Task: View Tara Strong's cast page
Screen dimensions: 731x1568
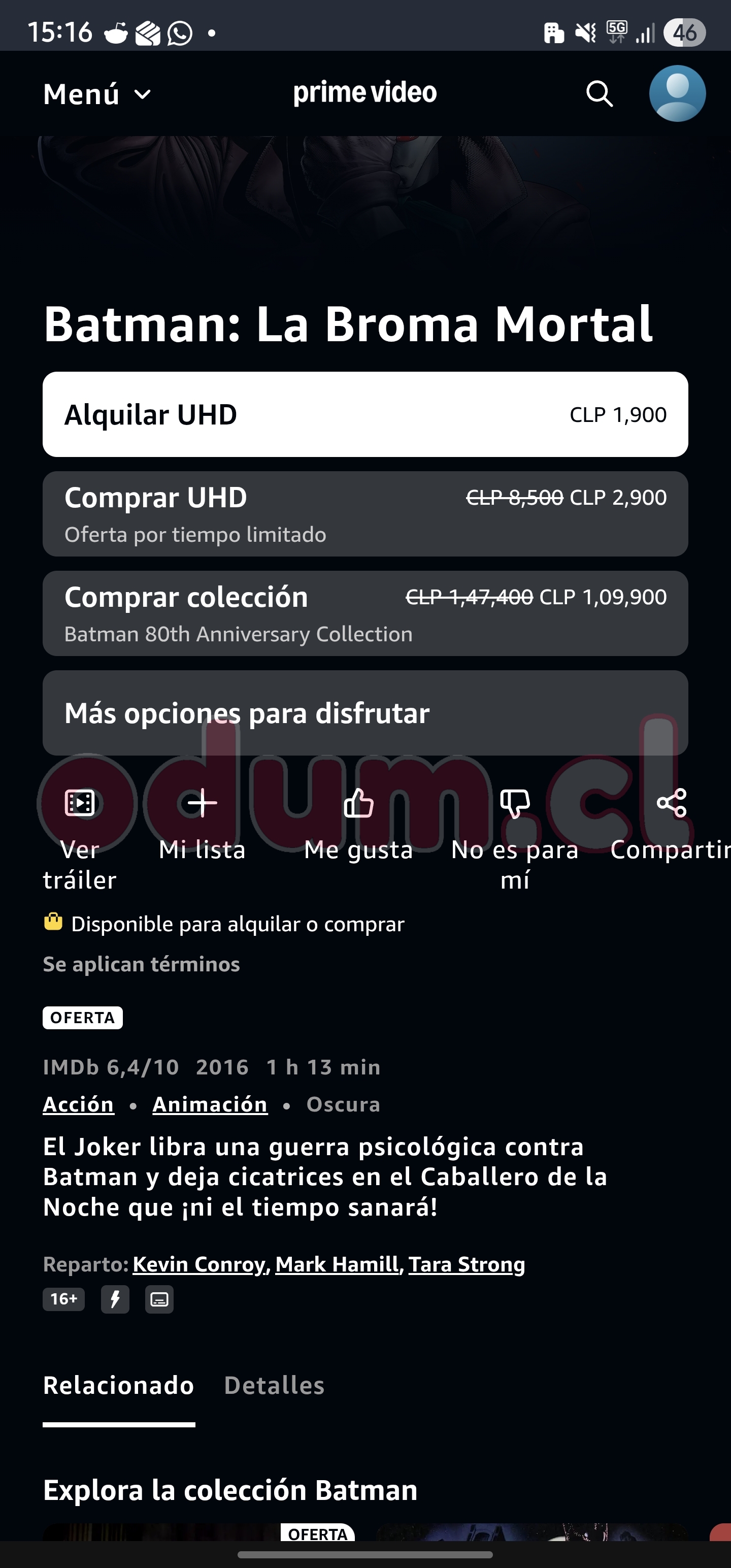Action: point(466,1264)
